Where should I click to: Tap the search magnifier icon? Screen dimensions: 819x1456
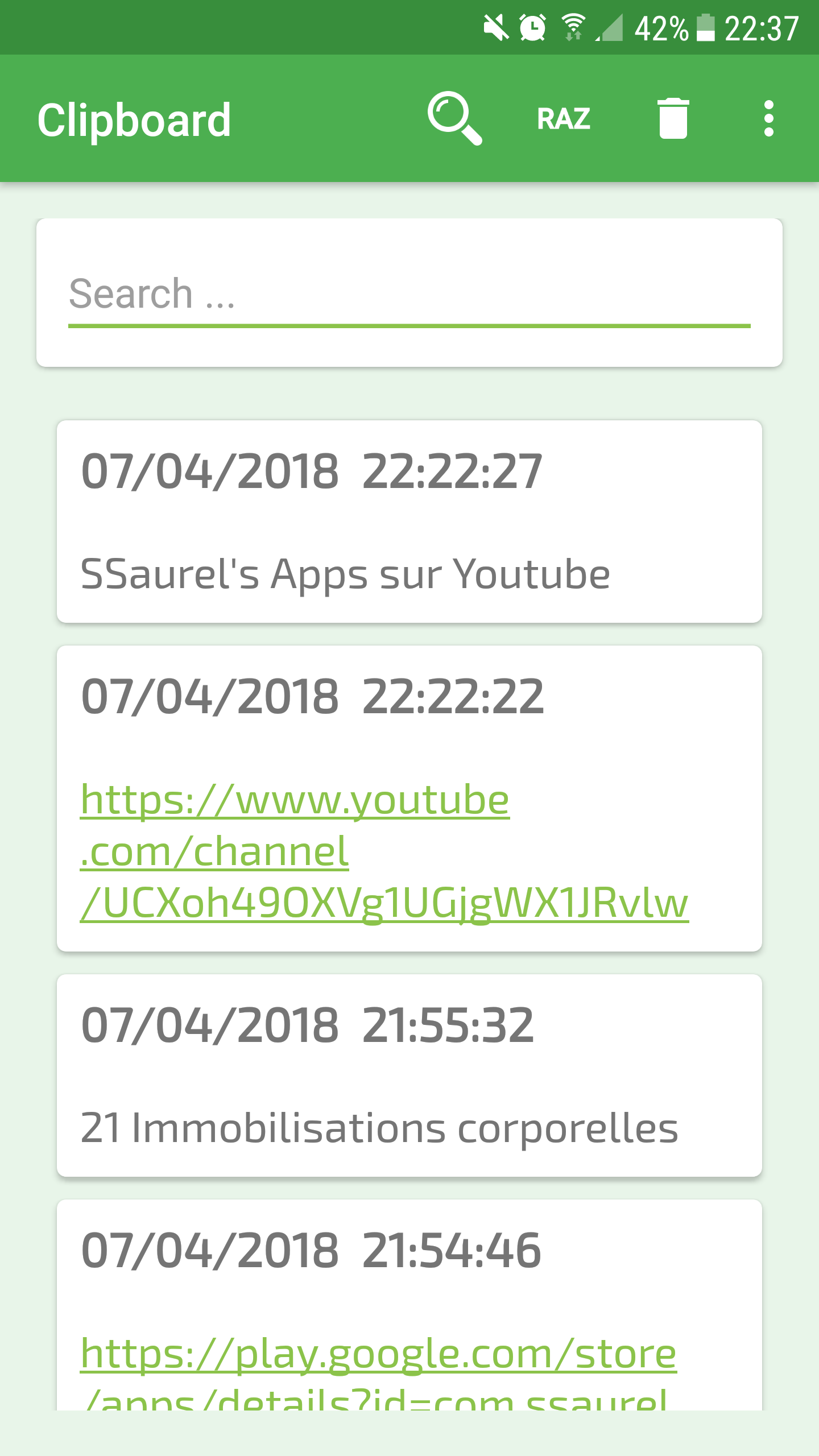[454, 118]
